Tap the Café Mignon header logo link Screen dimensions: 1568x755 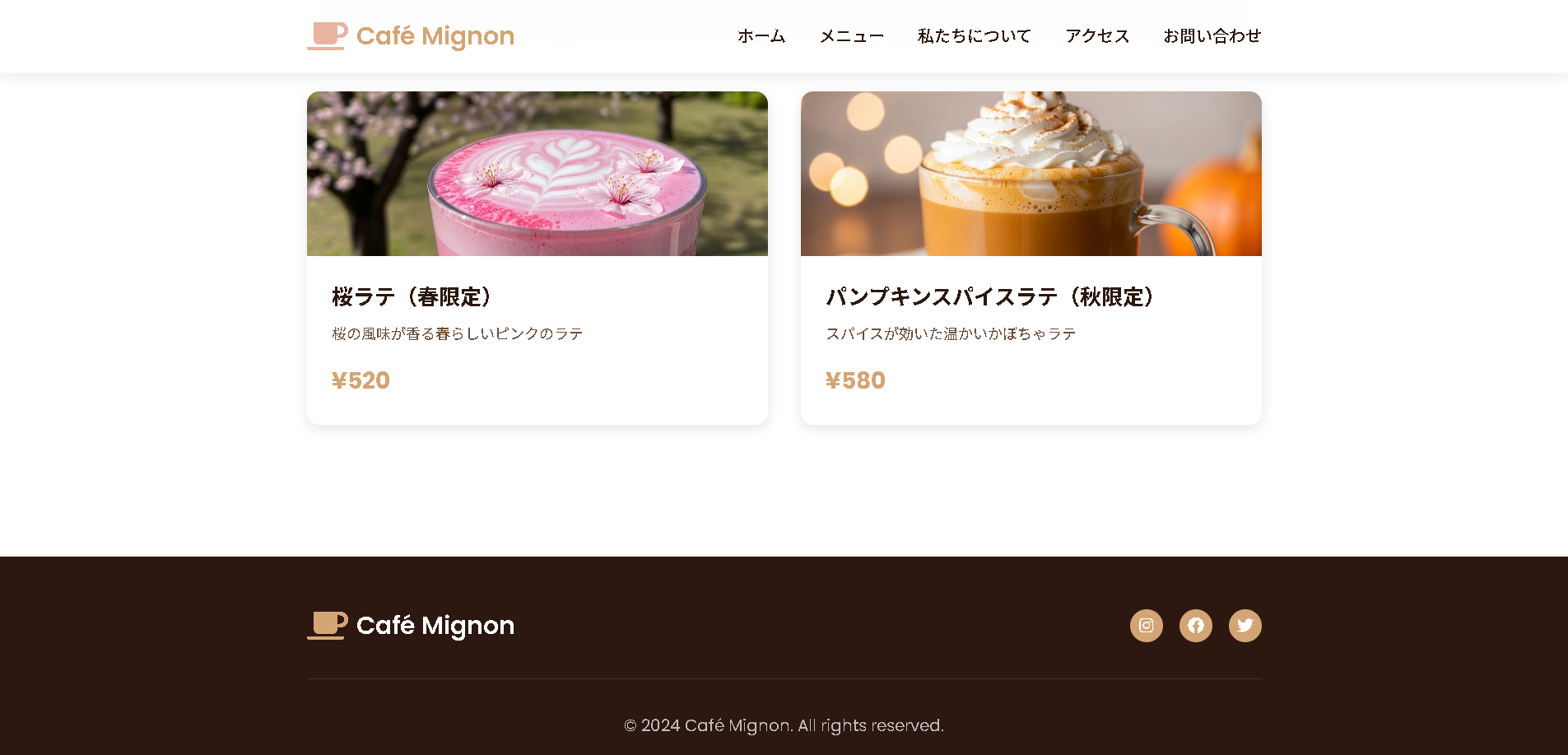tap(411, 36)
